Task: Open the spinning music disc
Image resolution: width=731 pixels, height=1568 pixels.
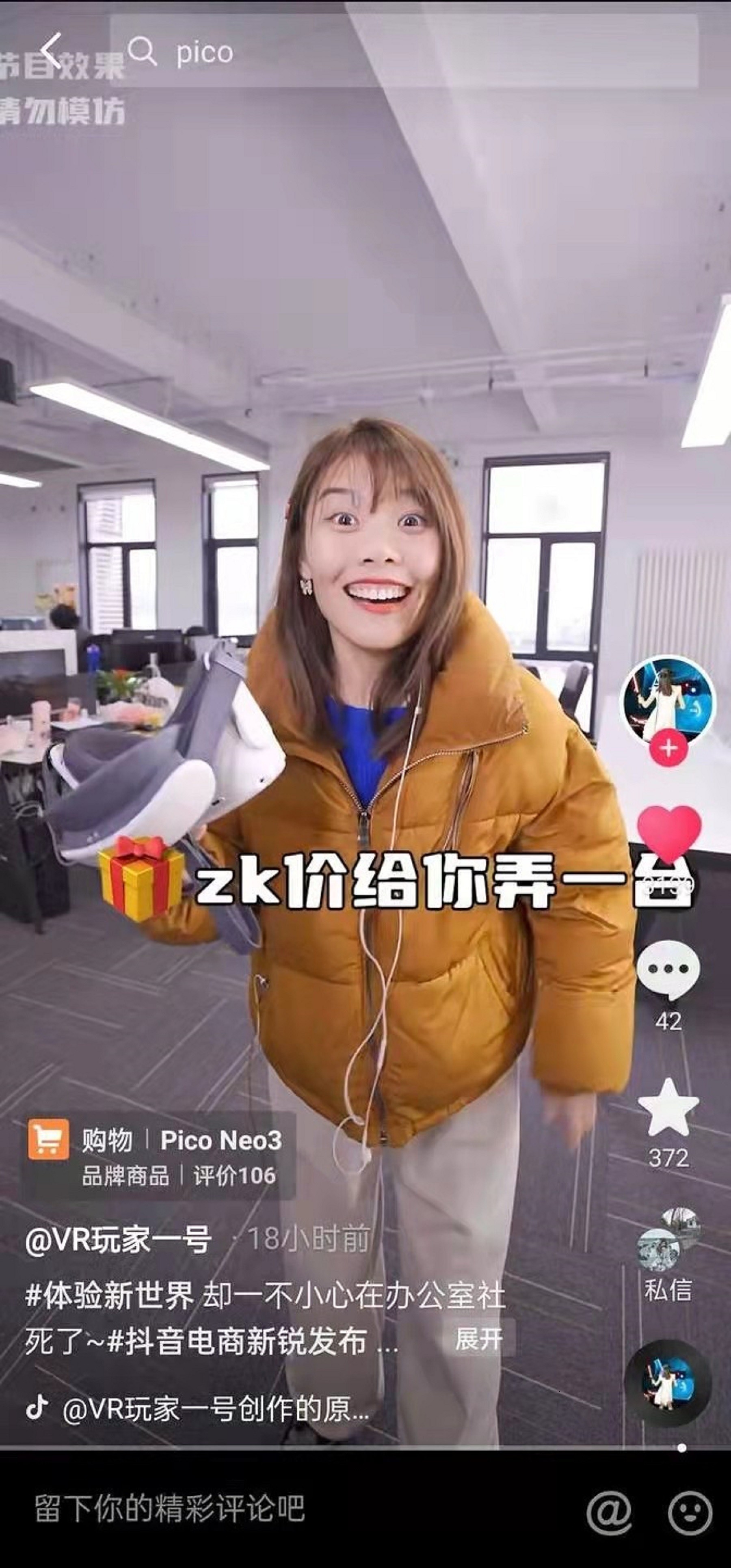Action: pyautogui.click(x=667, y=1384)
